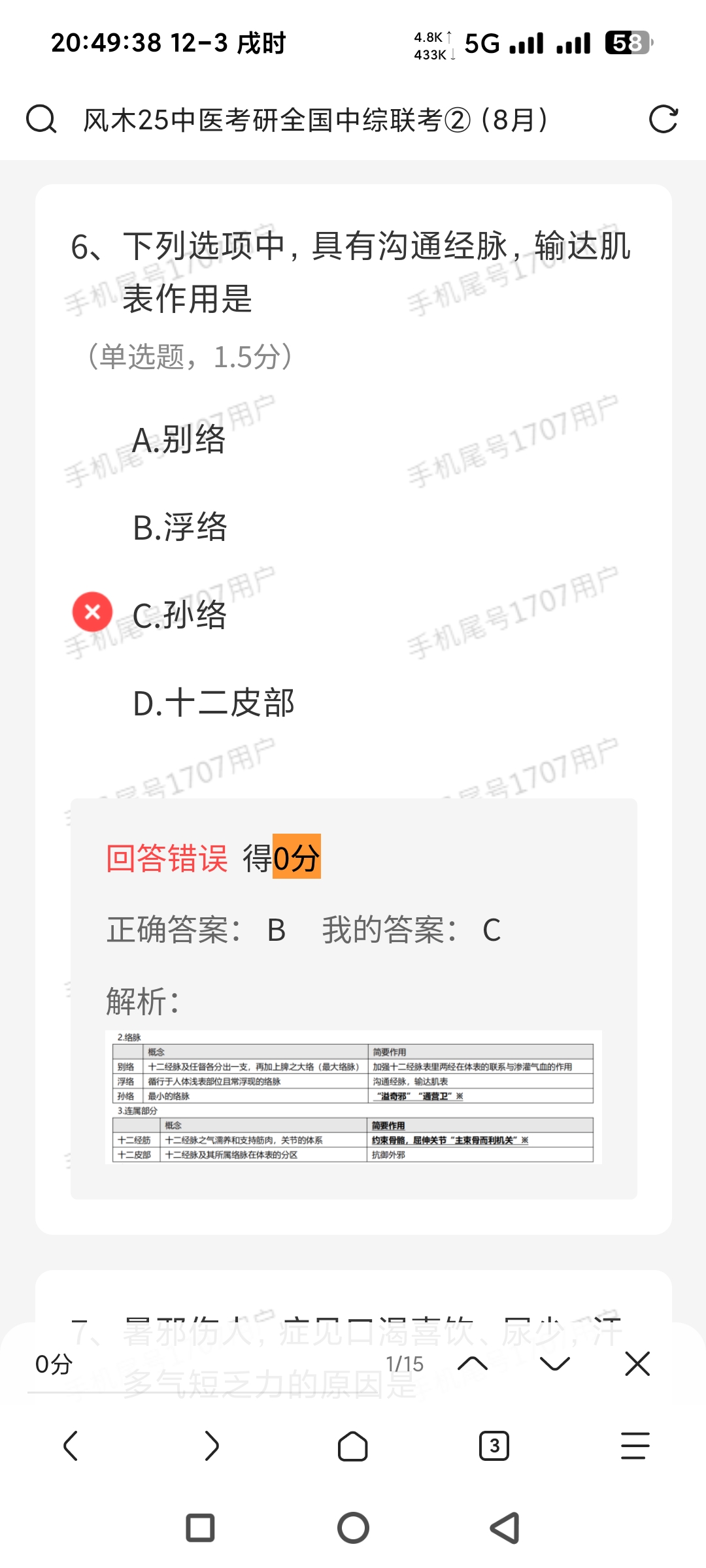Go back to the previous web page
This screenshot has height=1568, width=706.
tap(71, 1446)
